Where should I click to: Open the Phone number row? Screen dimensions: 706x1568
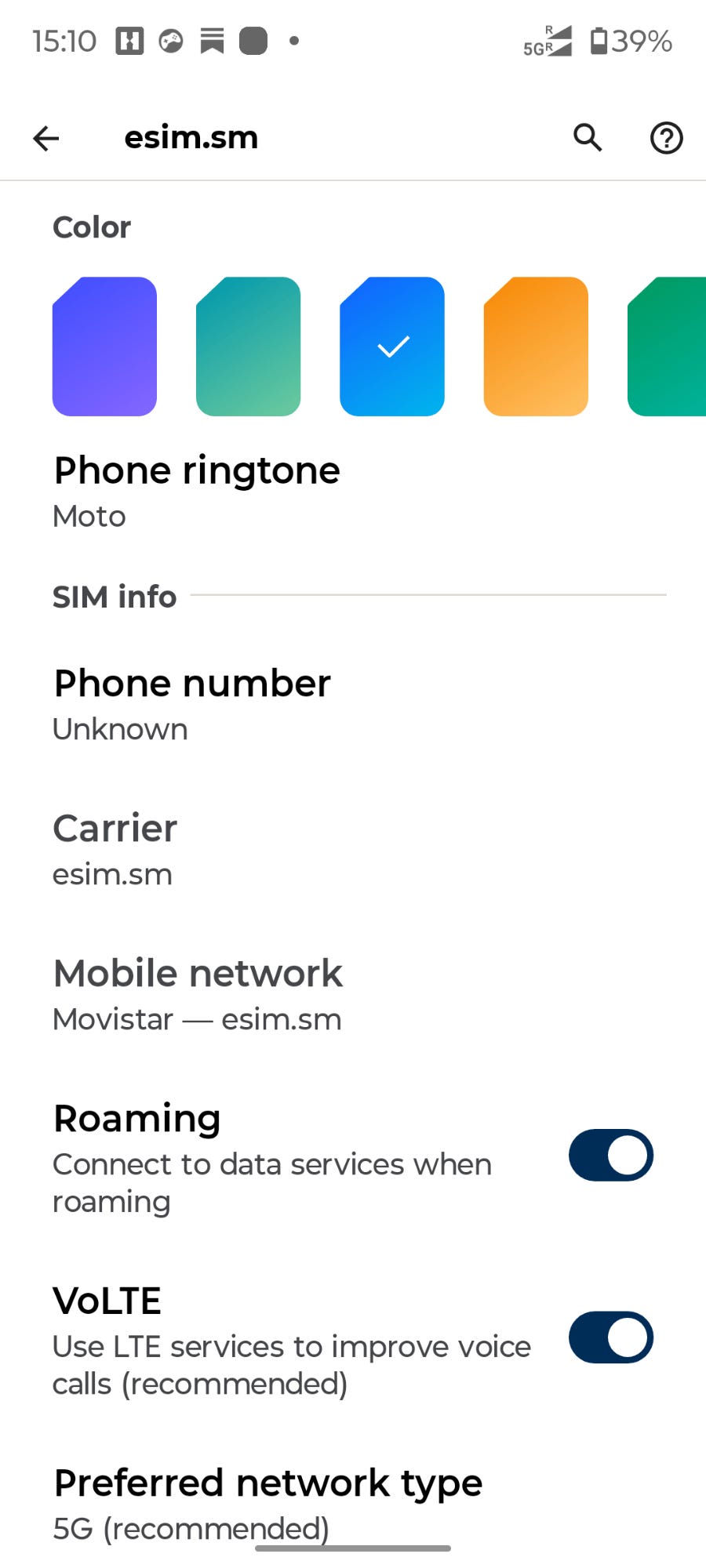[192, 704]
